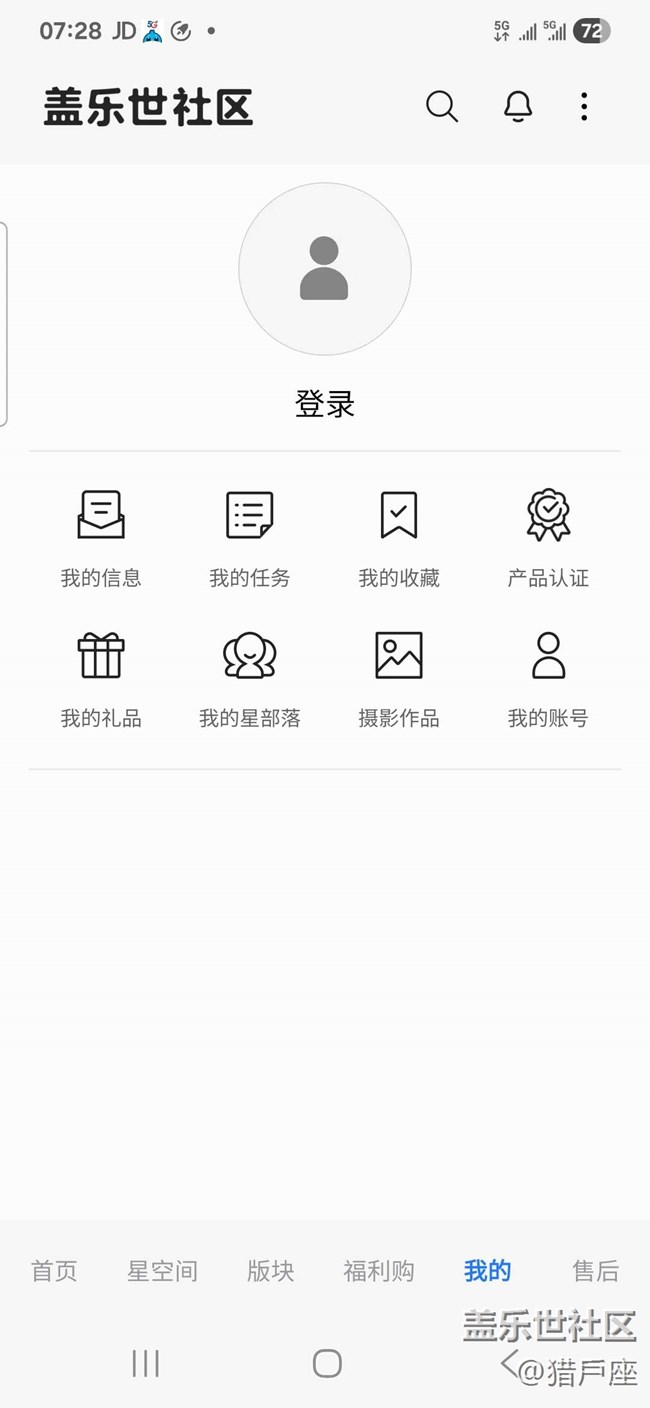Open the search icon in the app bar

click(x=442, y=106)
